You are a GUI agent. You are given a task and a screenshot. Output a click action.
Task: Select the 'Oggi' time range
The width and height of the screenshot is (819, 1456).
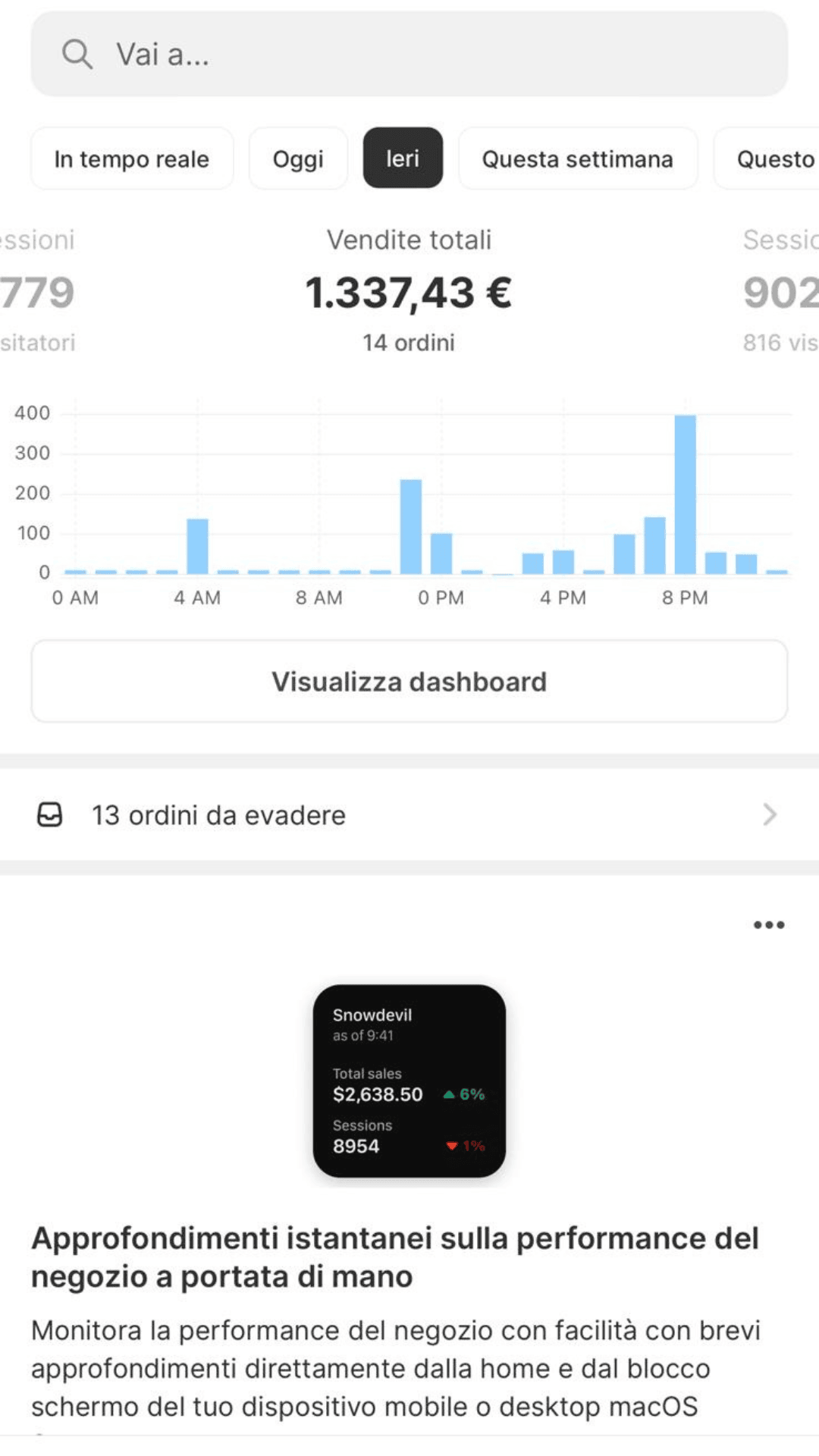298,159
